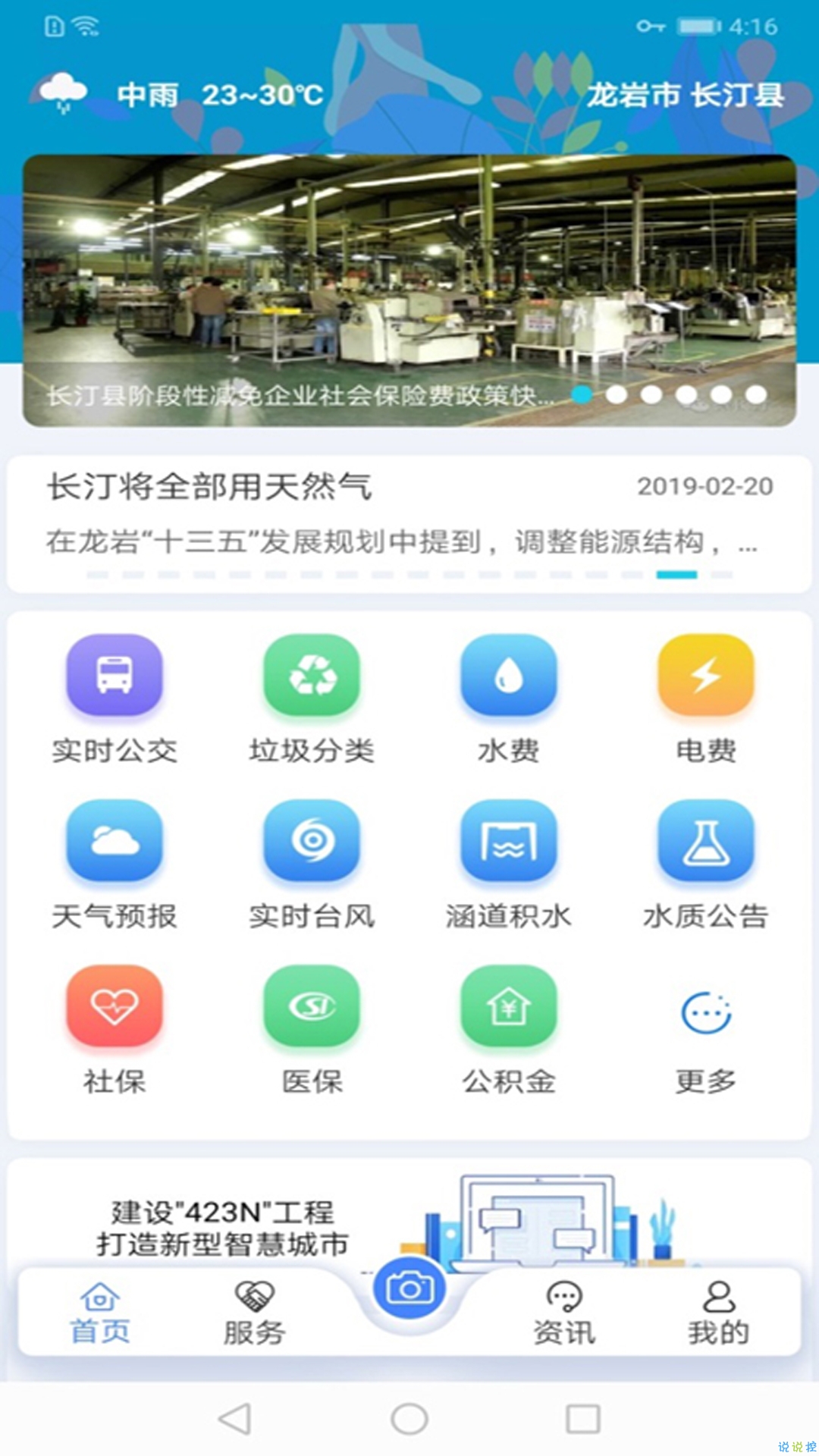Show 更多 more services
Image resolution: width=819 pixels, height=1456 pixels.
click(x=706, y=1039)
